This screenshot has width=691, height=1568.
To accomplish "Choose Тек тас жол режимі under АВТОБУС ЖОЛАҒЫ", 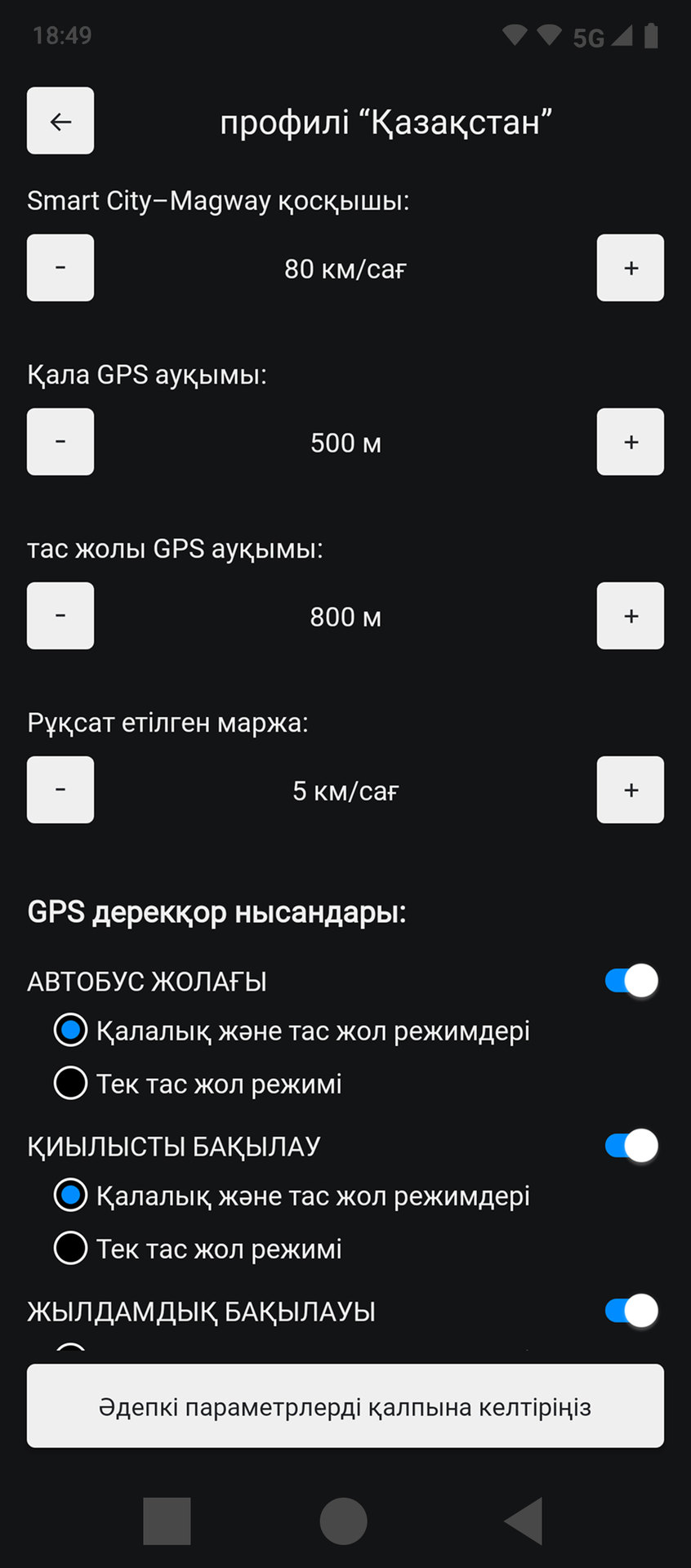I will tap(198, 1084).
